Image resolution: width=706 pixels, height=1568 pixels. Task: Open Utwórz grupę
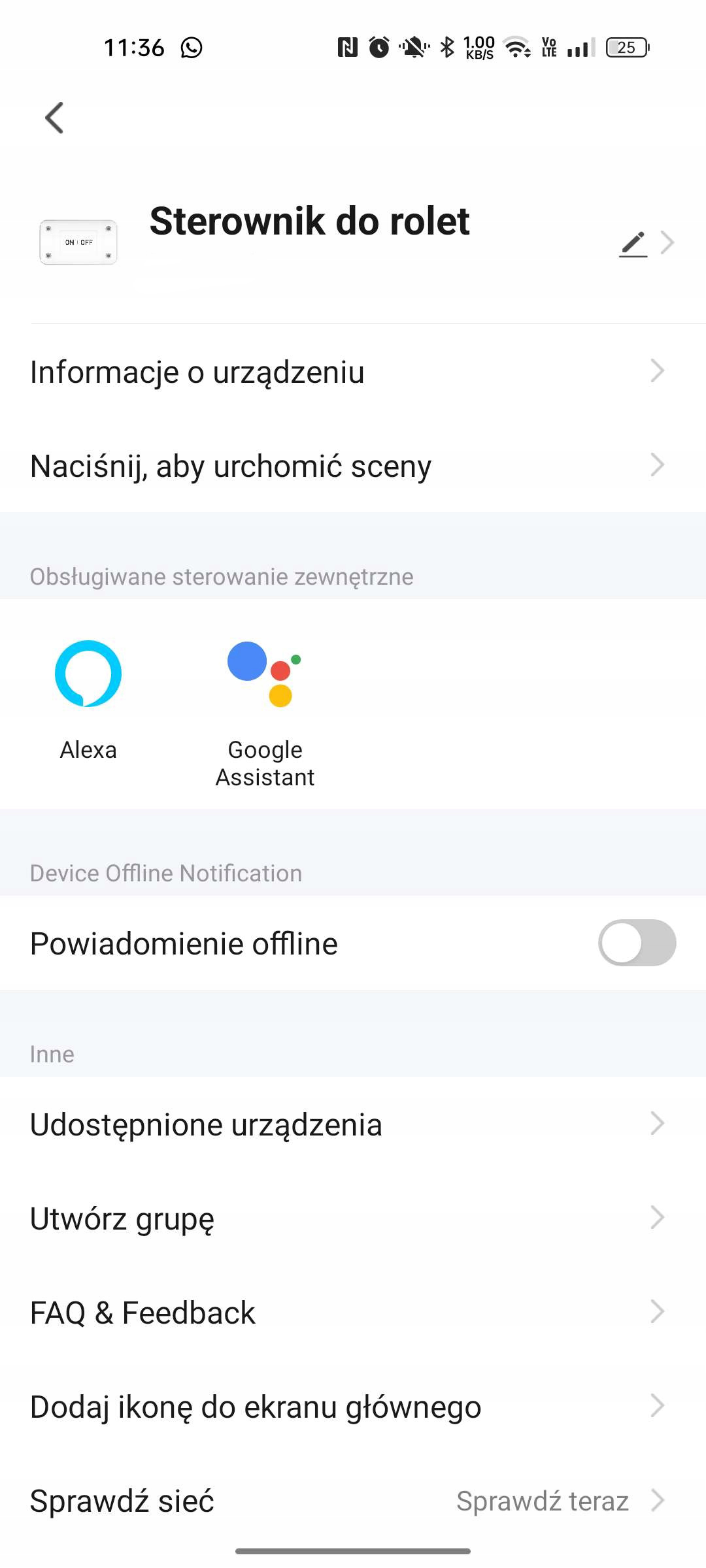pos(353,1218)
